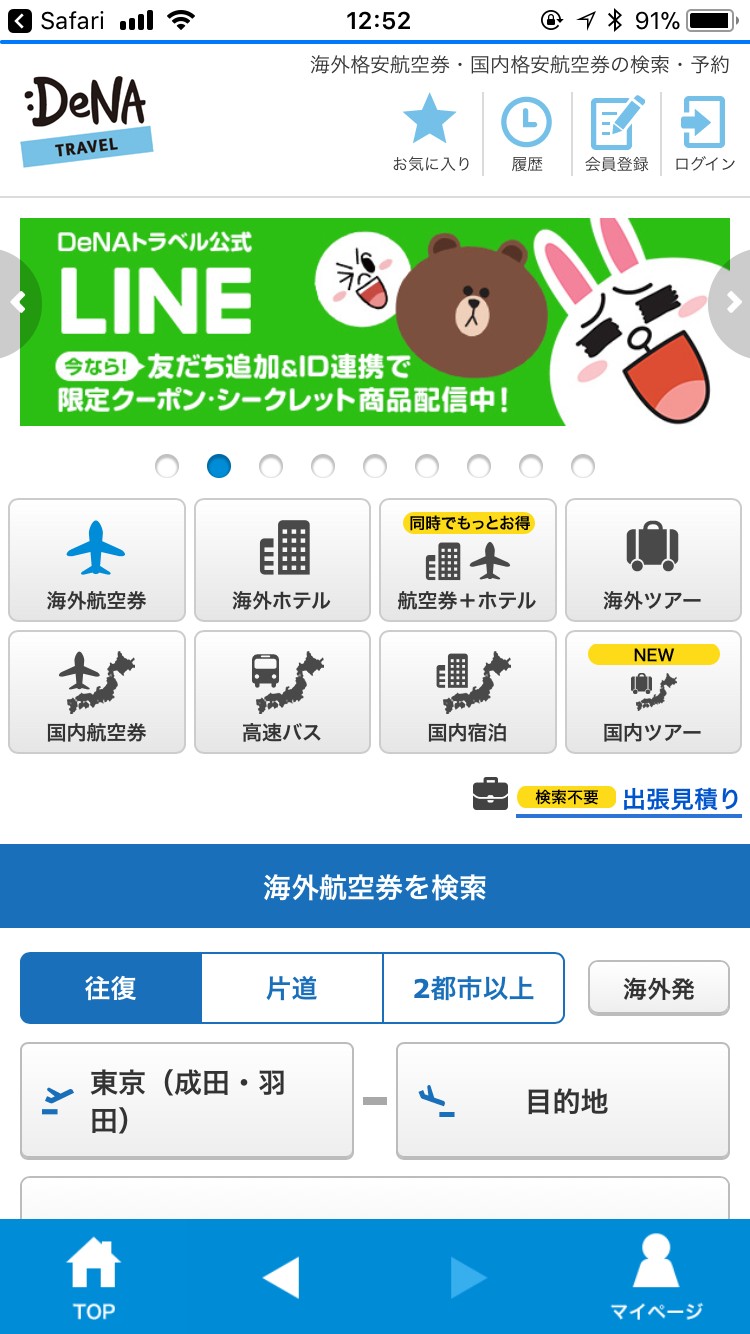This screenshot has height=1334, width=750.
Task: Open the 出張見積り business trip estimate link
Action: coord(680,799)
